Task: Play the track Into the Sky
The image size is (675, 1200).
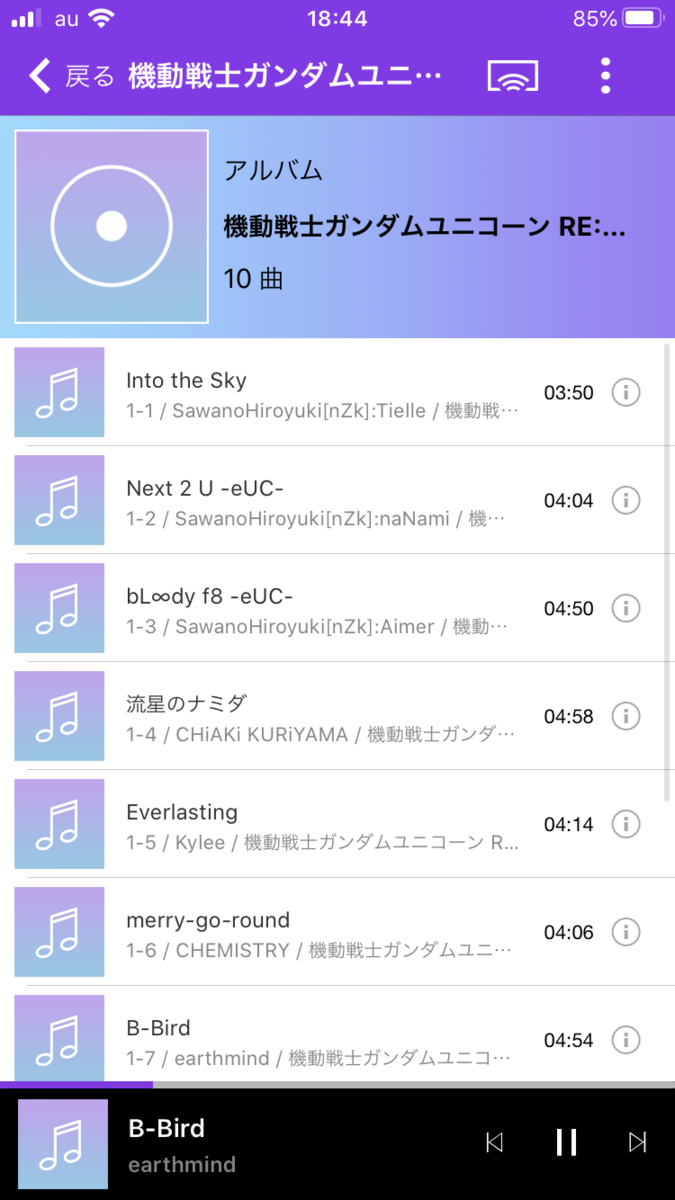Action: point(320,393)
